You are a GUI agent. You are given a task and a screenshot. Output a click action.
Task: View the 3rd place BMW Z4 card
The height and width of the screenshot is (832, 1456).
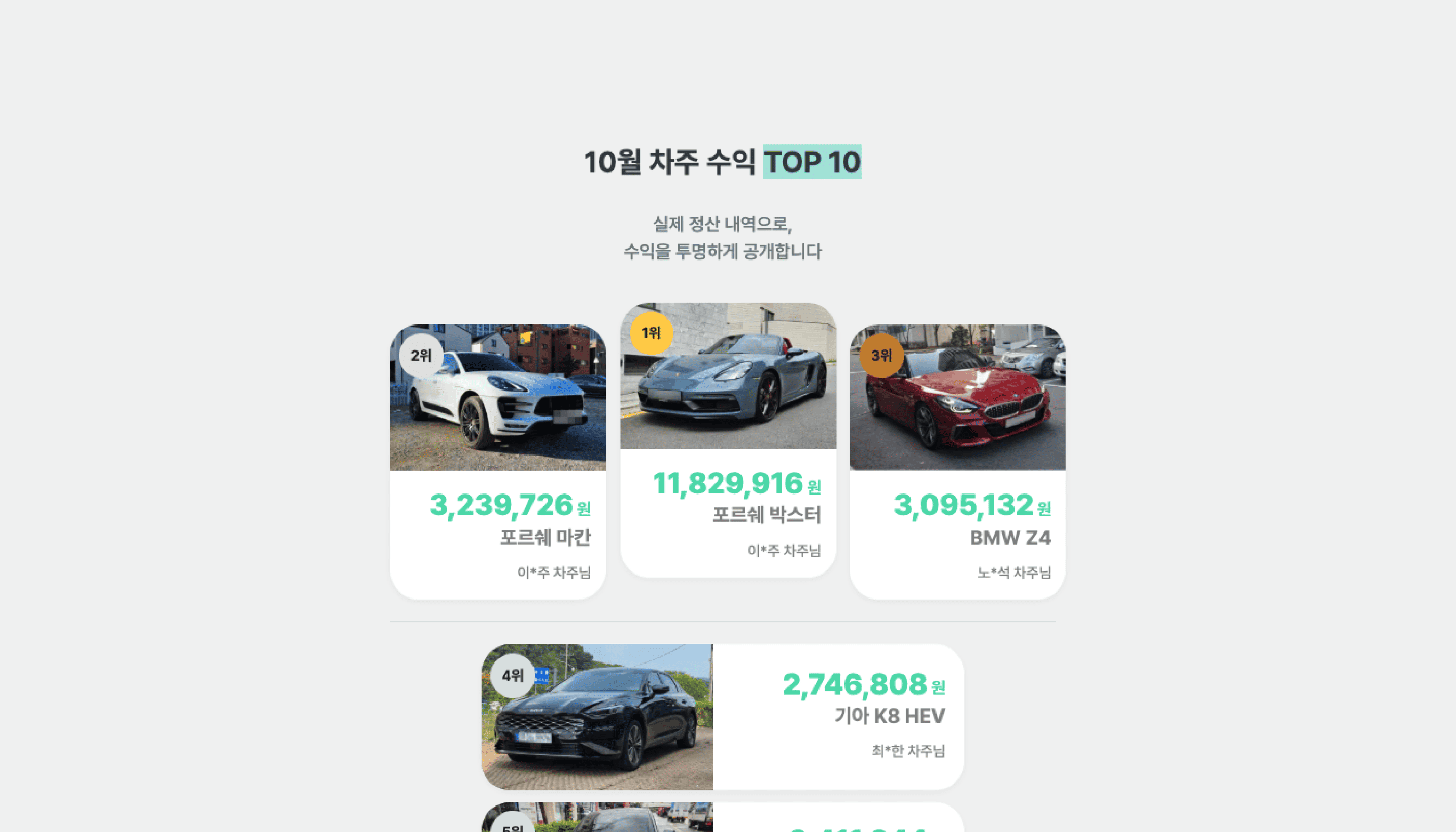point(957,462)
